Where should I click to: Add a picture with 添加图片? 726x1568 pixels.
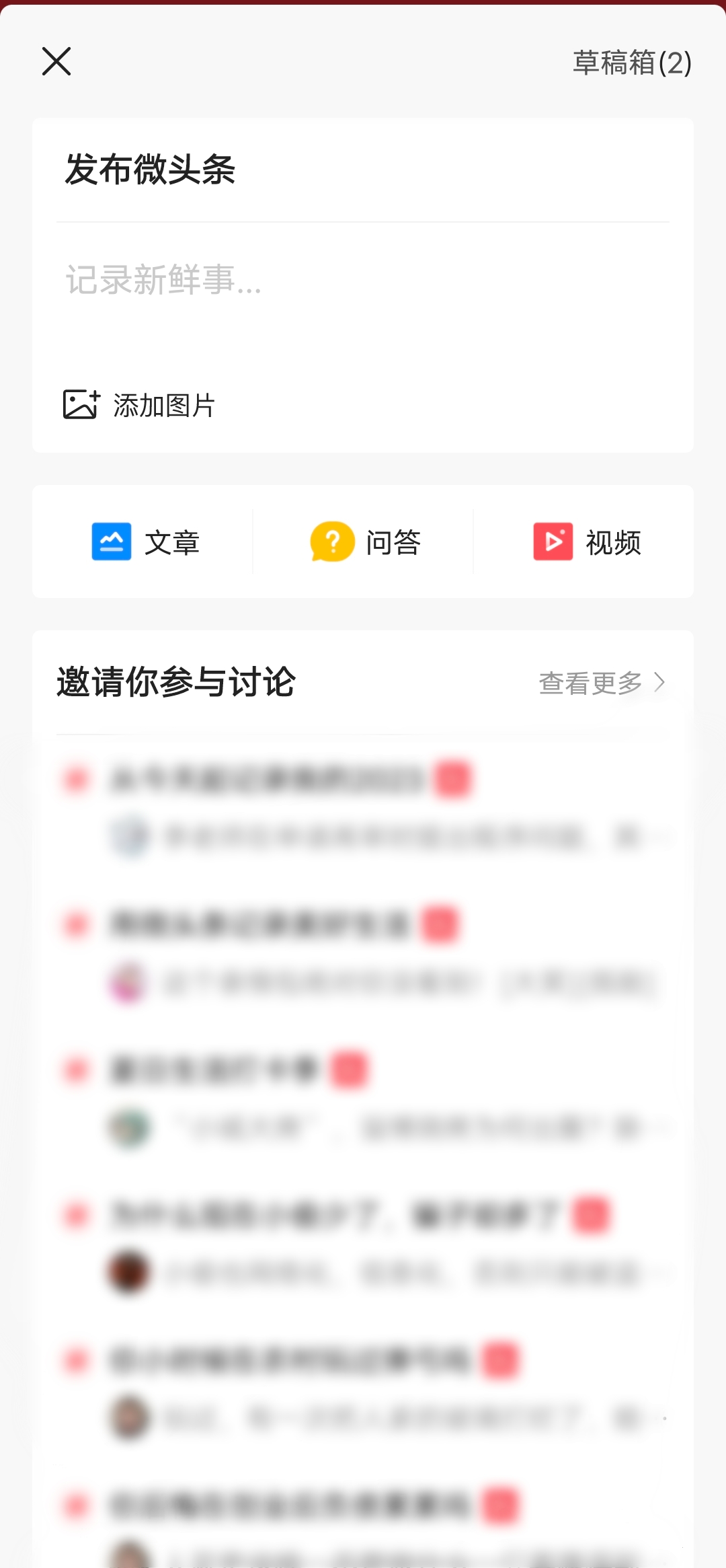(139, 405)
